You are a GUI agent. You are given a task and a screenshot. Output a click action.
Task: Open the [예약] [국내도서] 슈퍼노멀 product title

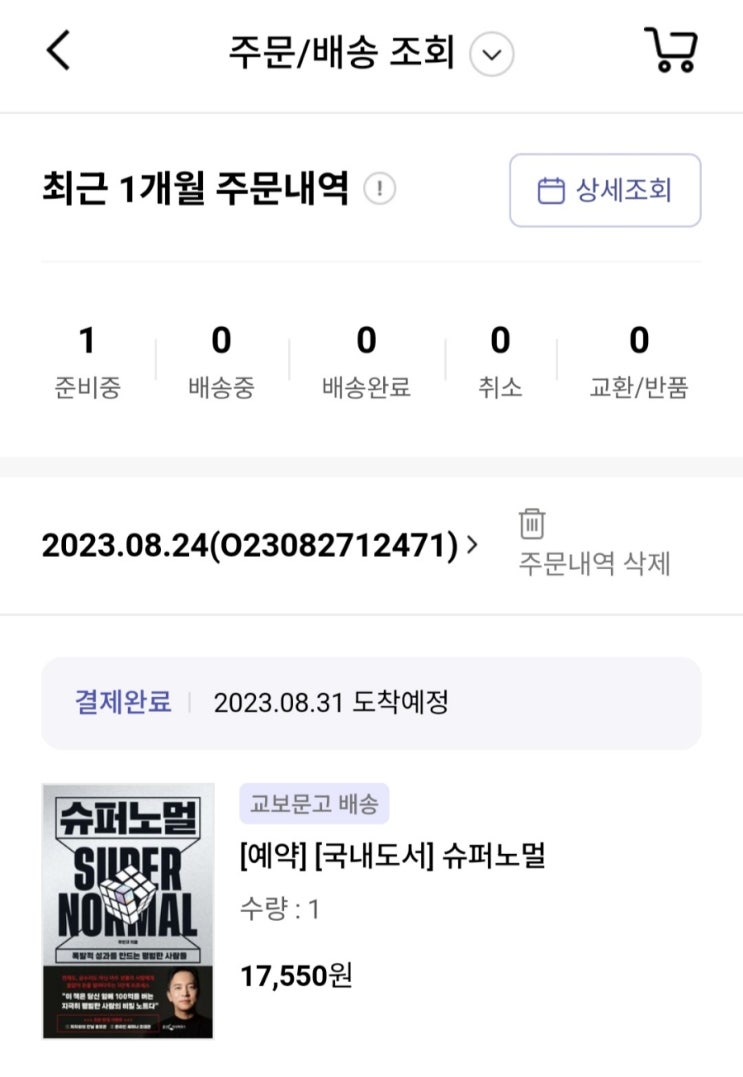(392, 856)
